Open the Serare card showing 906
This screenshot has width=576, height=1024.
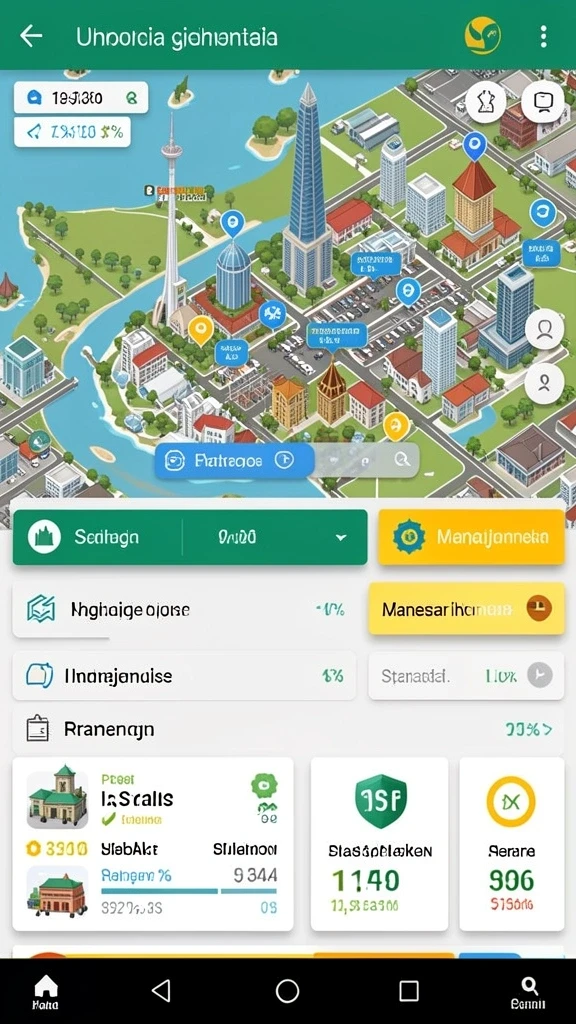pos(512,844)
